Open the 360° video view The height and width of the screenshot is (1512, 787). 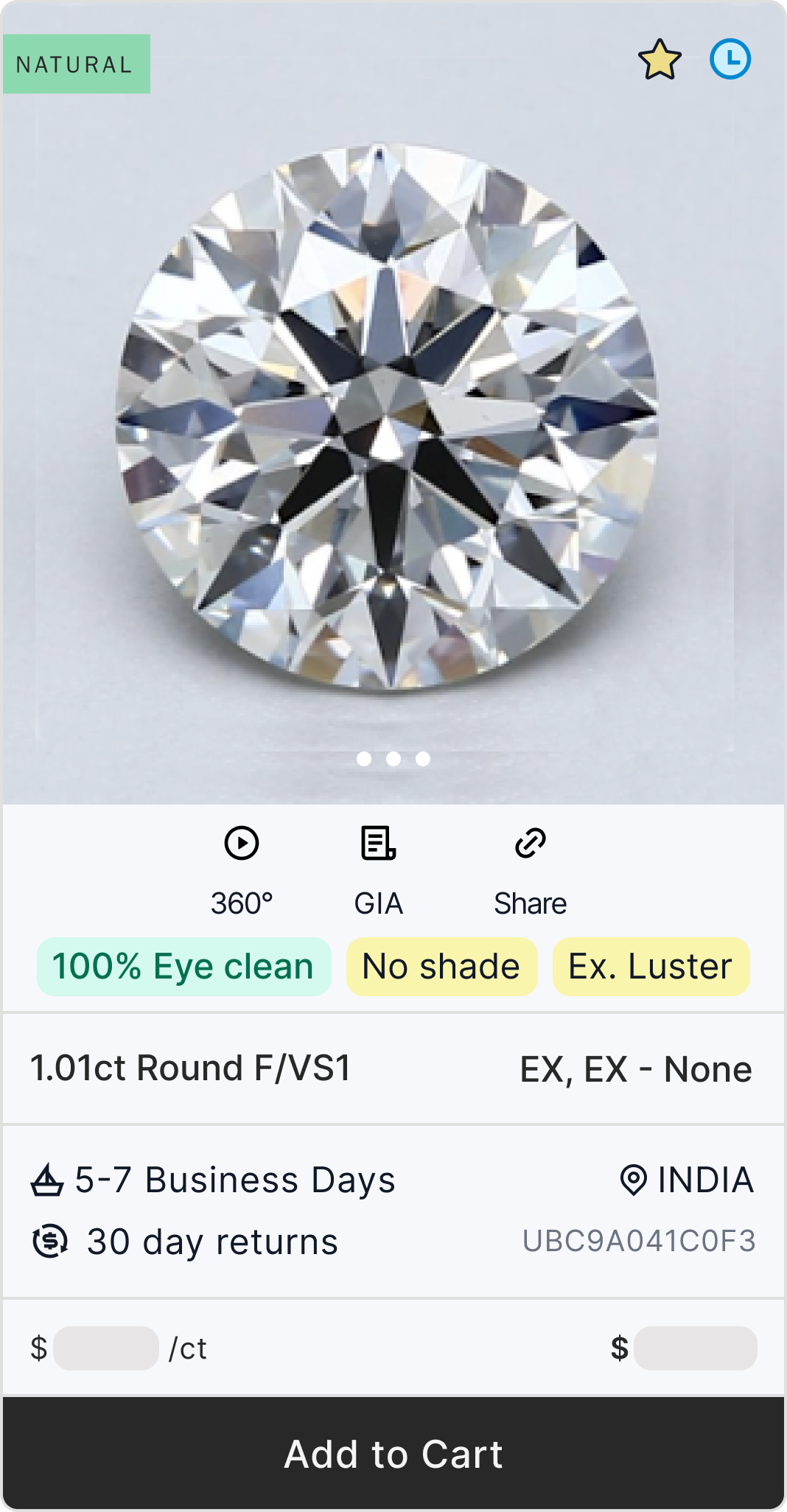coord(242,872)
